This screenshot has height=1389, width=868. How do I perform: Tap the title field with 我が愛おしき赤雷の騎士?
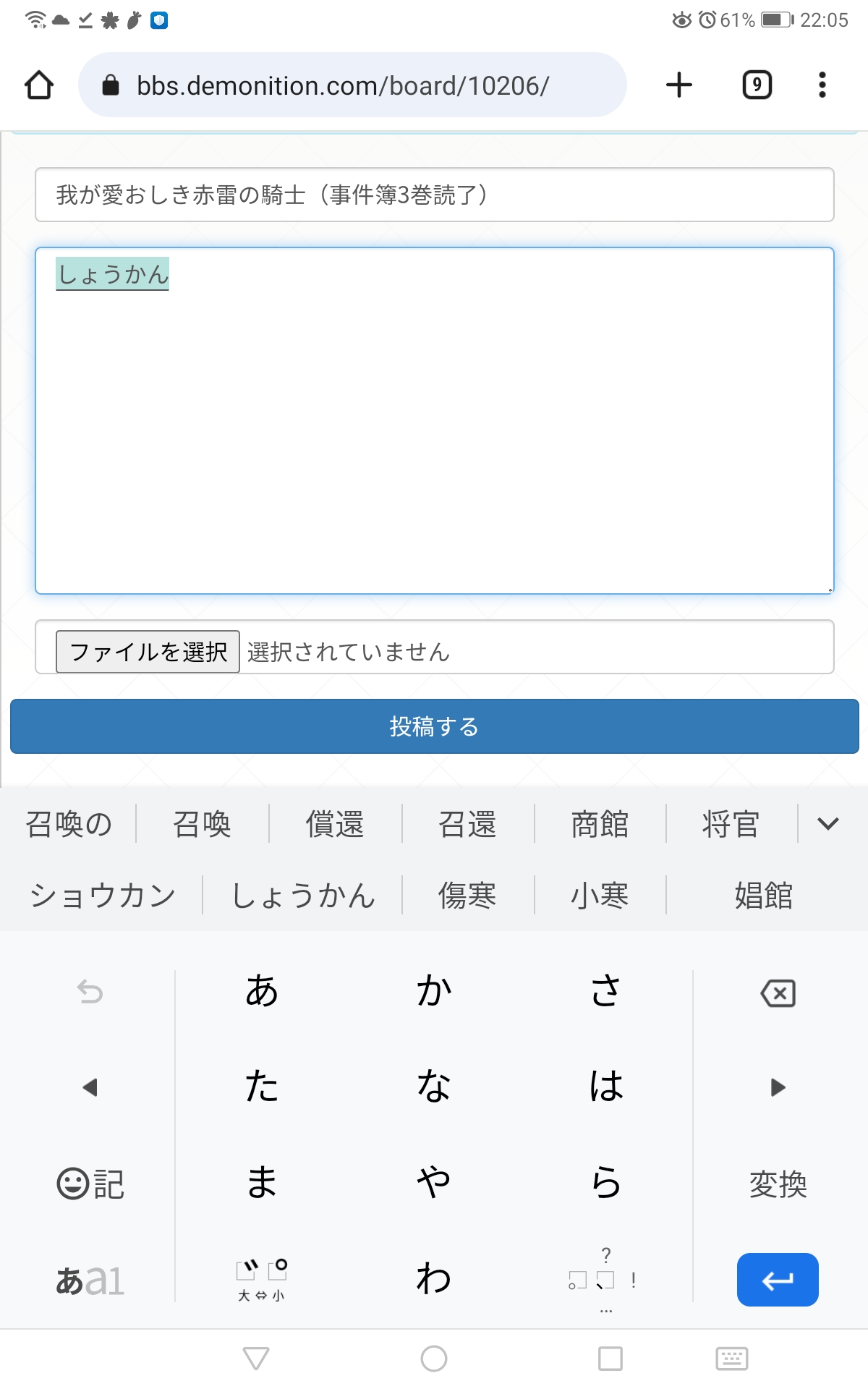435,195
